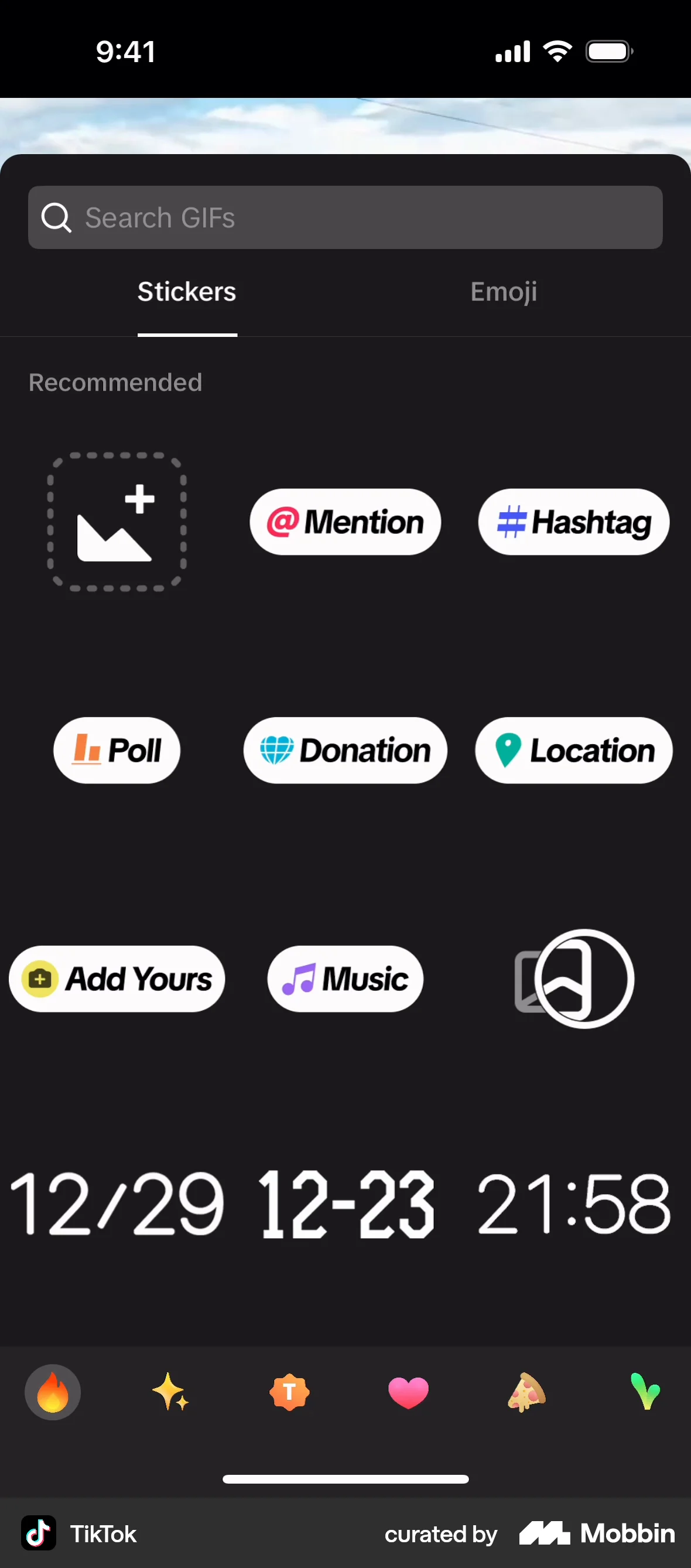Select the loading image sticker thumbnail
This screenshot has height=1568, width=691.
point(572,979)
